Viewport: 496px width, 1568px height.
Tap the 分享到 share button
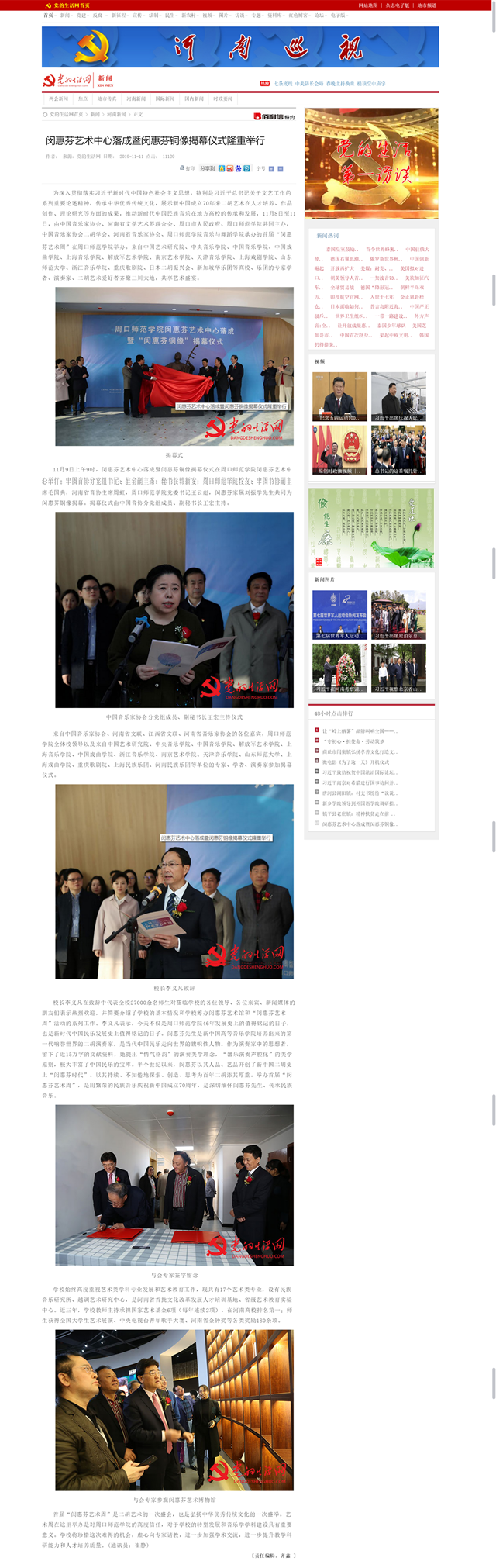pos(207,168)
